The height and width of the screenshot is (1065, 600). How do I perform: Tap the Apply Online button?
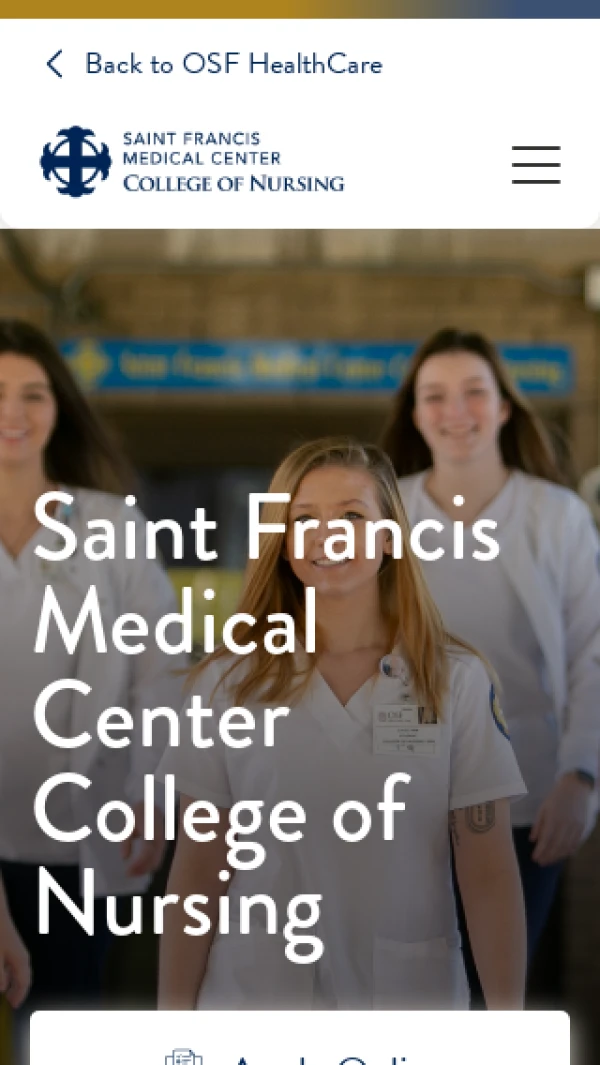[x=300, y=1045]
